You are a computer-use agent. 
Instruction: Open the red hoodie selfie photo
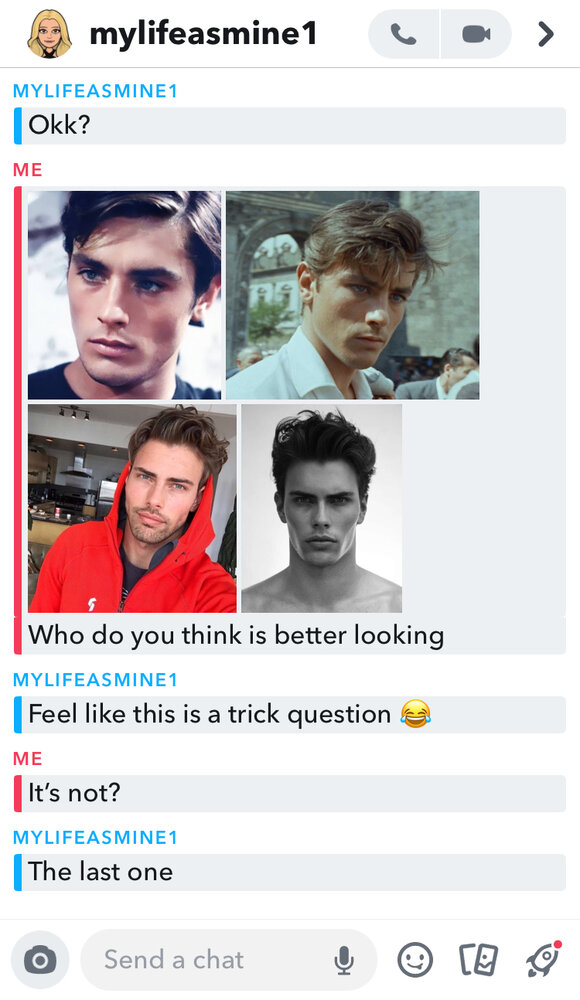[132, 508]
